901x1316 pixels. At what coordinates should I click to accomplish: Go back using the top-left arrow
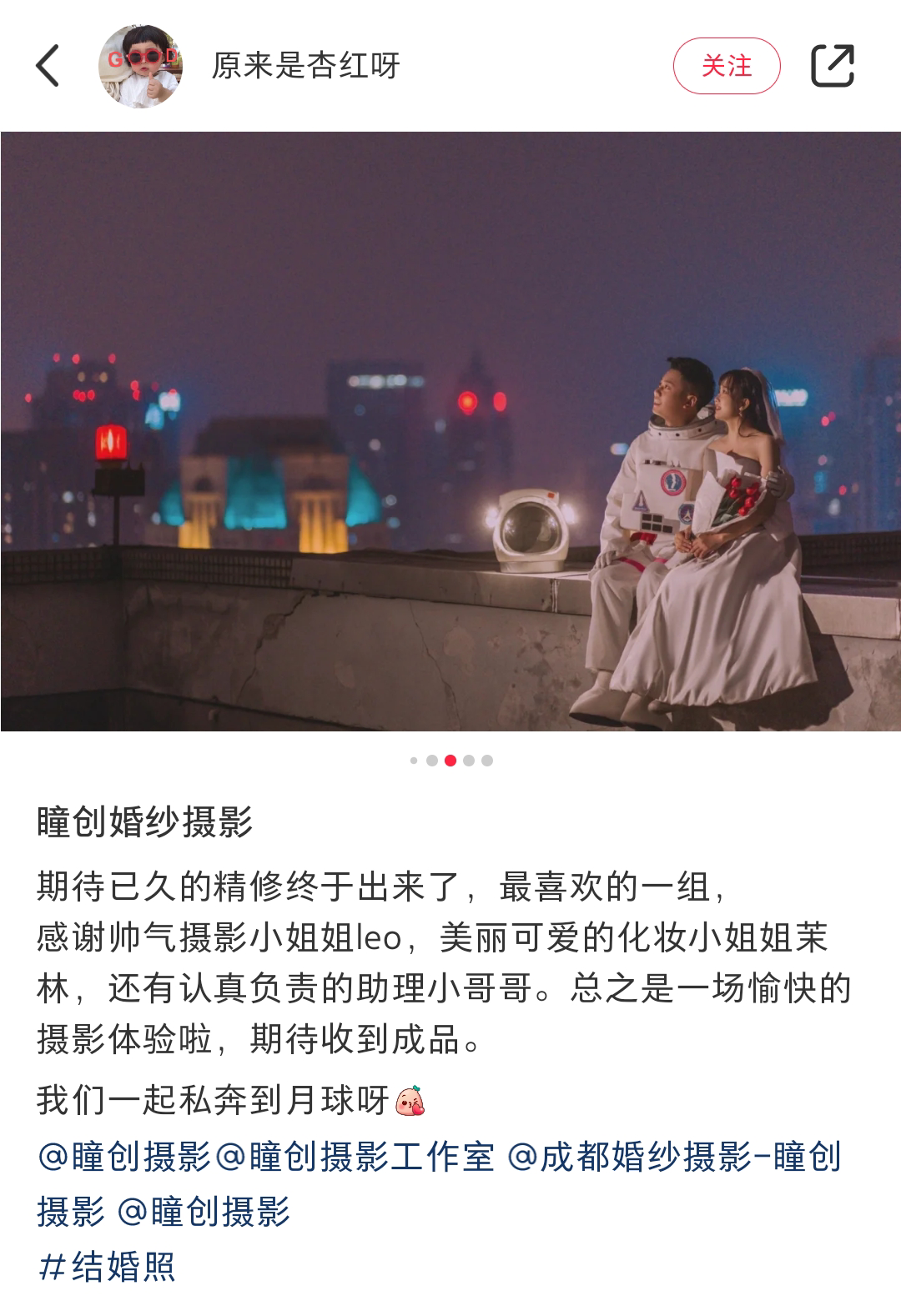pyautogui.click(x=48, y=66)
